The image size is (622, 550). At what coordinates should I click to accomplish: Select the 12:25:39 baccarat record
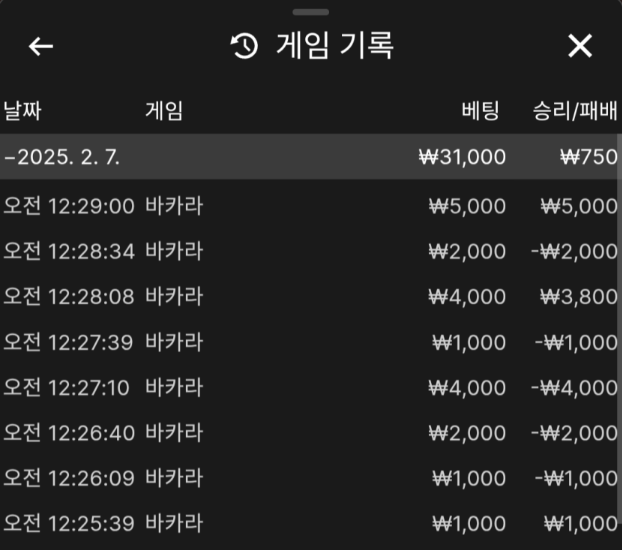click(x=310, y=523)
